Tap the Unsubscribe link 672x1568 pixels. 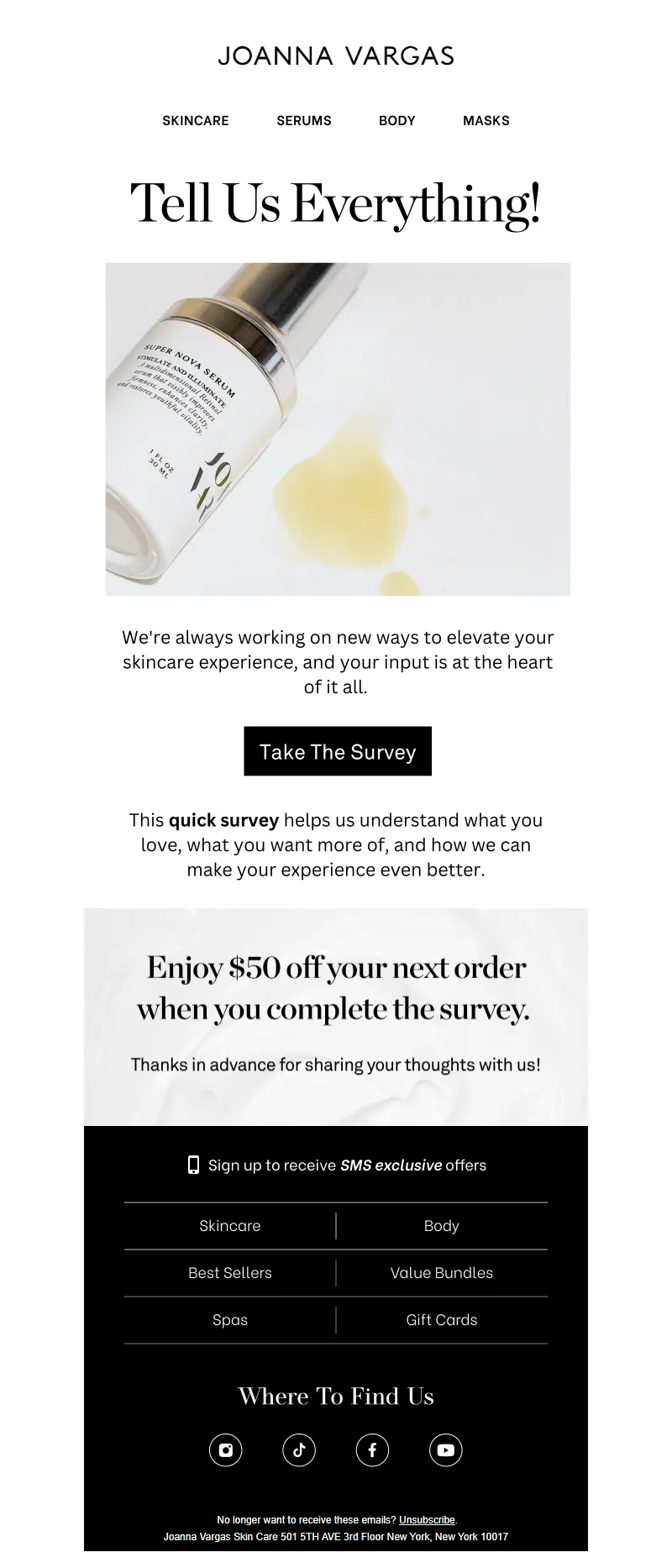point(427,1520)
